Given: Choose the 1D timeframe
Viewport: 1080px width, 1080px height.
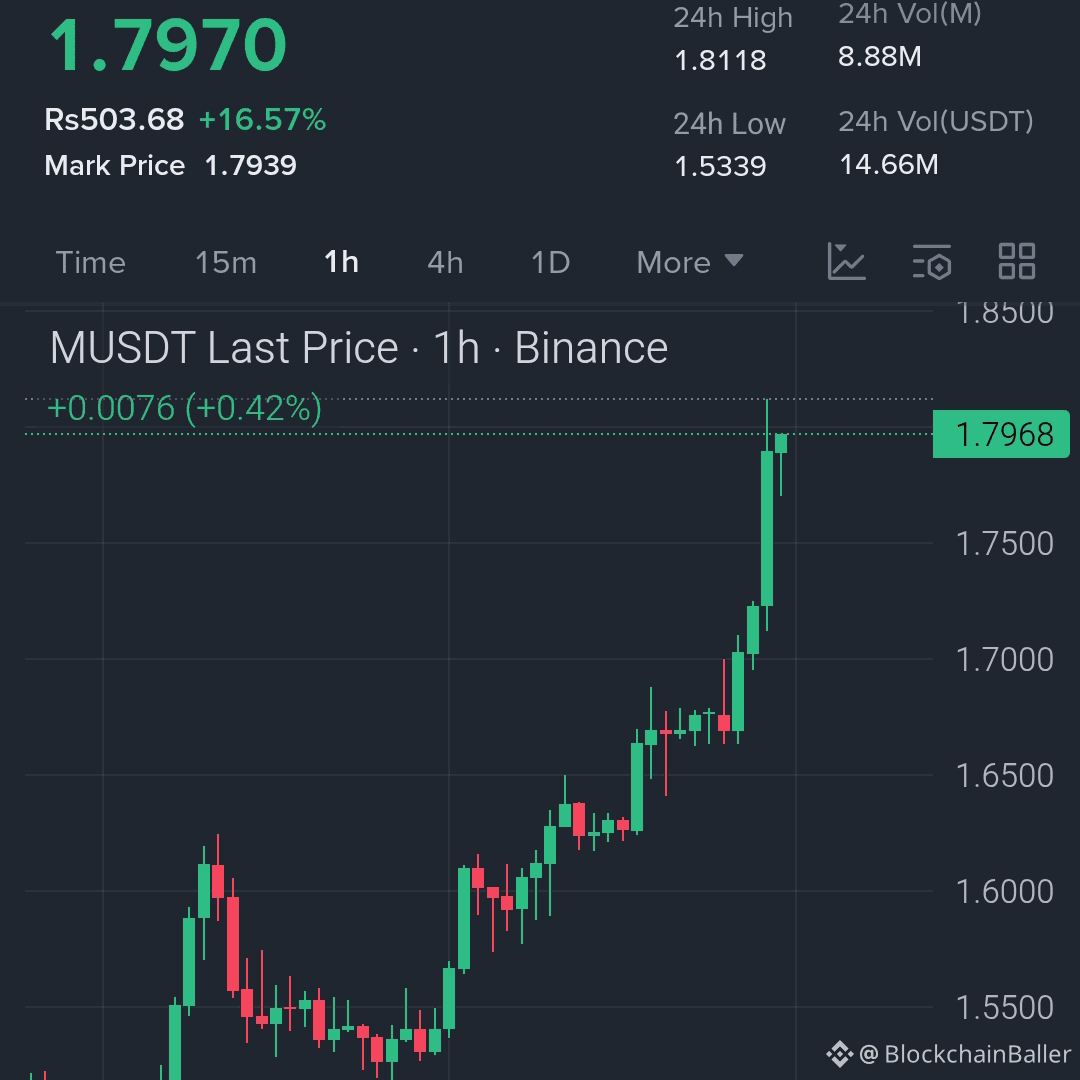Looking at the screenshot, I should pyautogui.click(x=550, y=262).
